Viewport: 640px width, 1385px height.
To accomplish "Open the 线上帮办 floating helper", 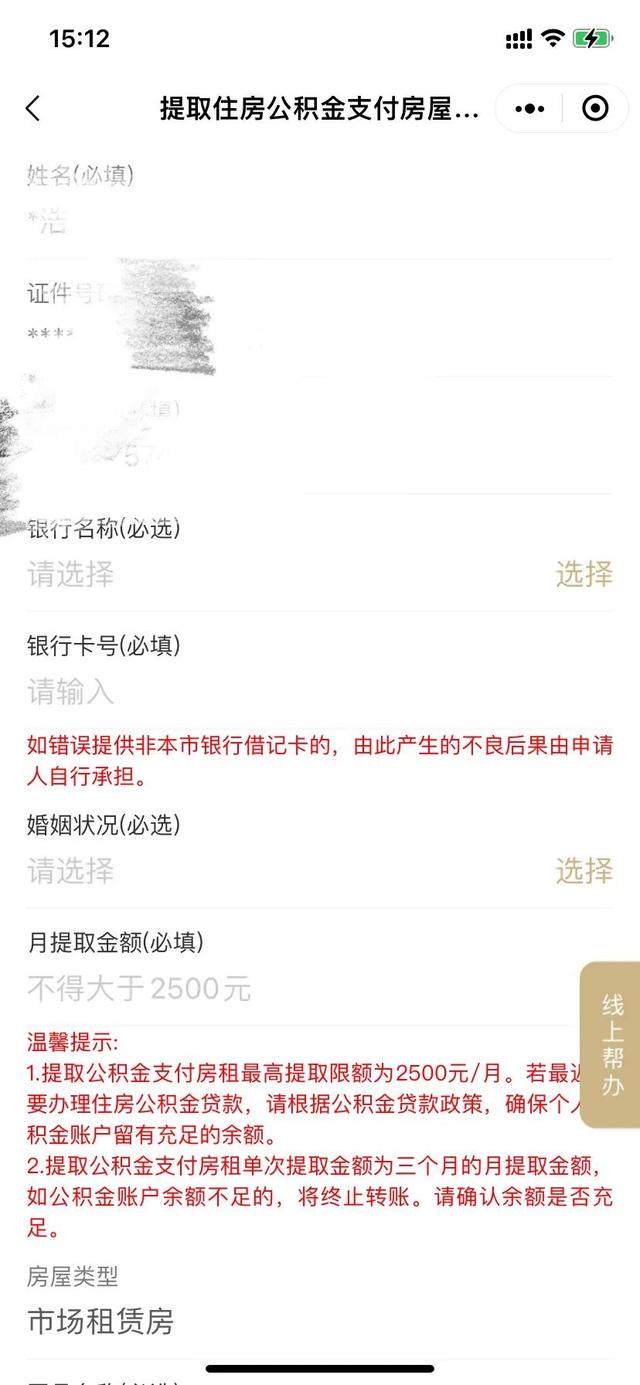I will (611, 1044).
